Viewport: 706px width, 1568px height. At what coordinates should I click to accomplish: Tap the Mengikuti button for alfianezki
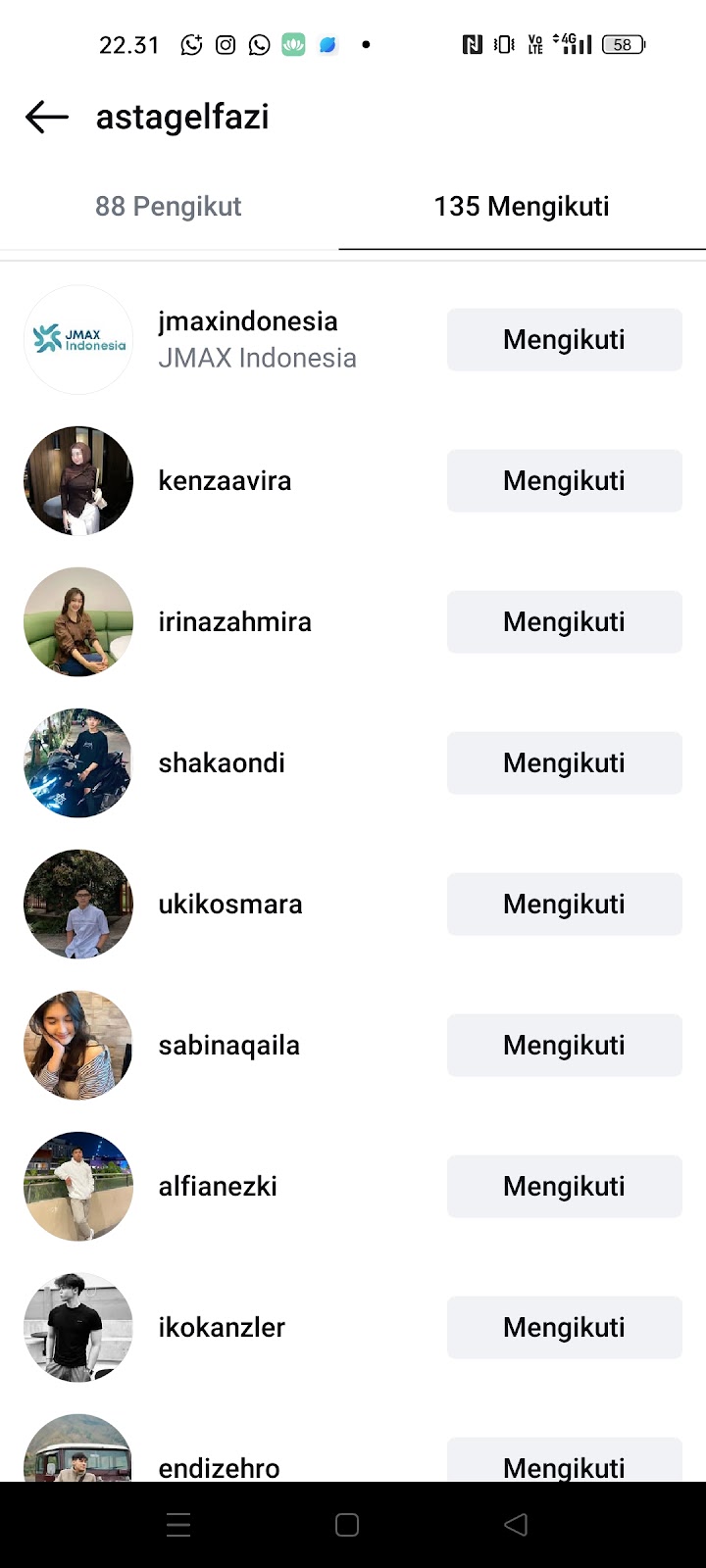[x=564, y=1187]
